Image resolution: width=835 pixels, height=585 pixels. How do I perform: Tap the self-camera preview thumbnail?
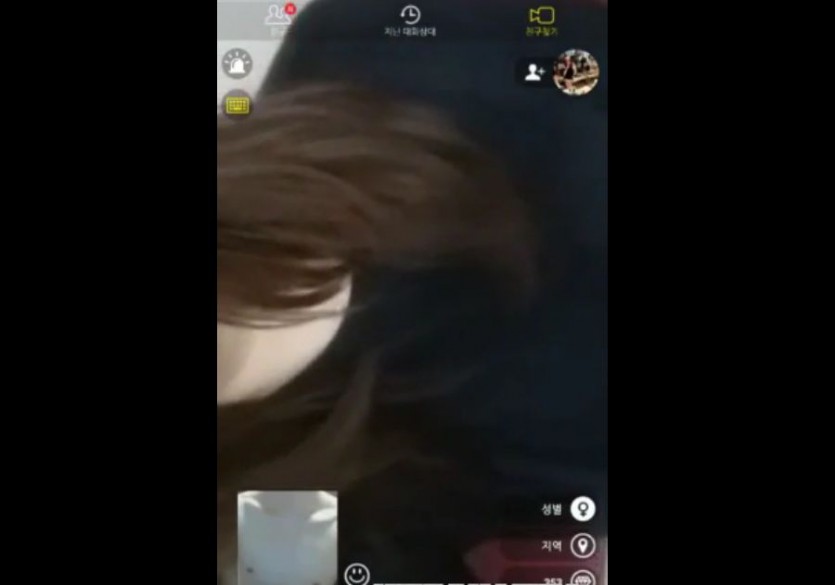tap(286, 537)
